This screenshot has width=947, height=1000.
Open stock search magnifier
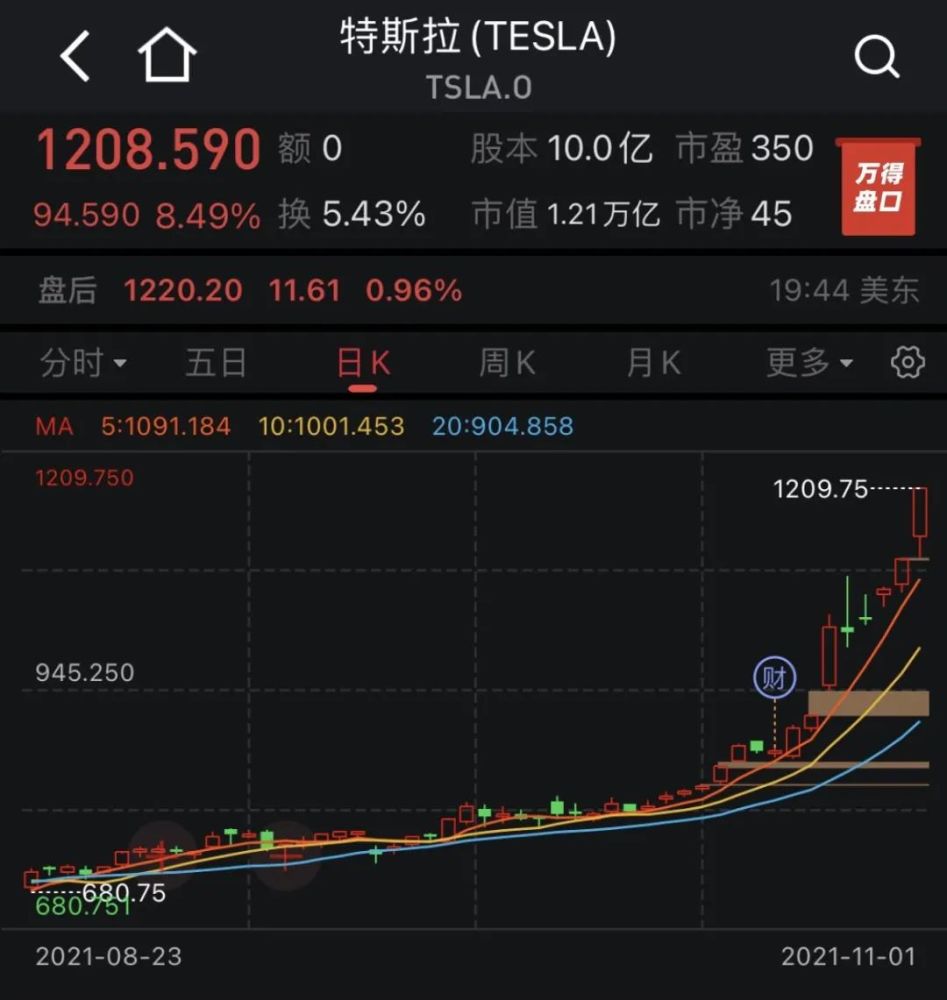876,58
